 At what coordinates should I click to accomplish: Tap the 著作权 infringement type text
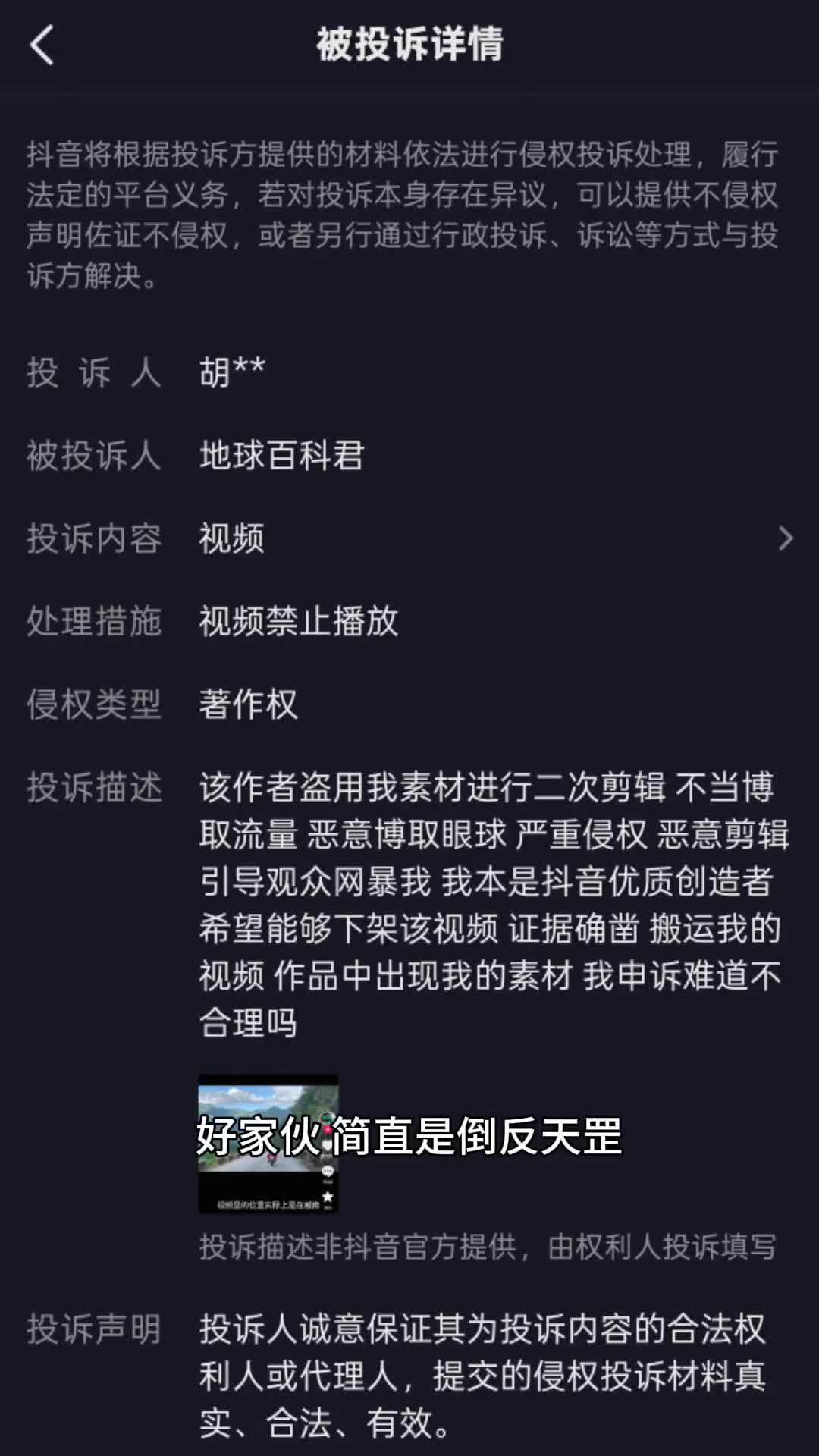click(248, 707)
